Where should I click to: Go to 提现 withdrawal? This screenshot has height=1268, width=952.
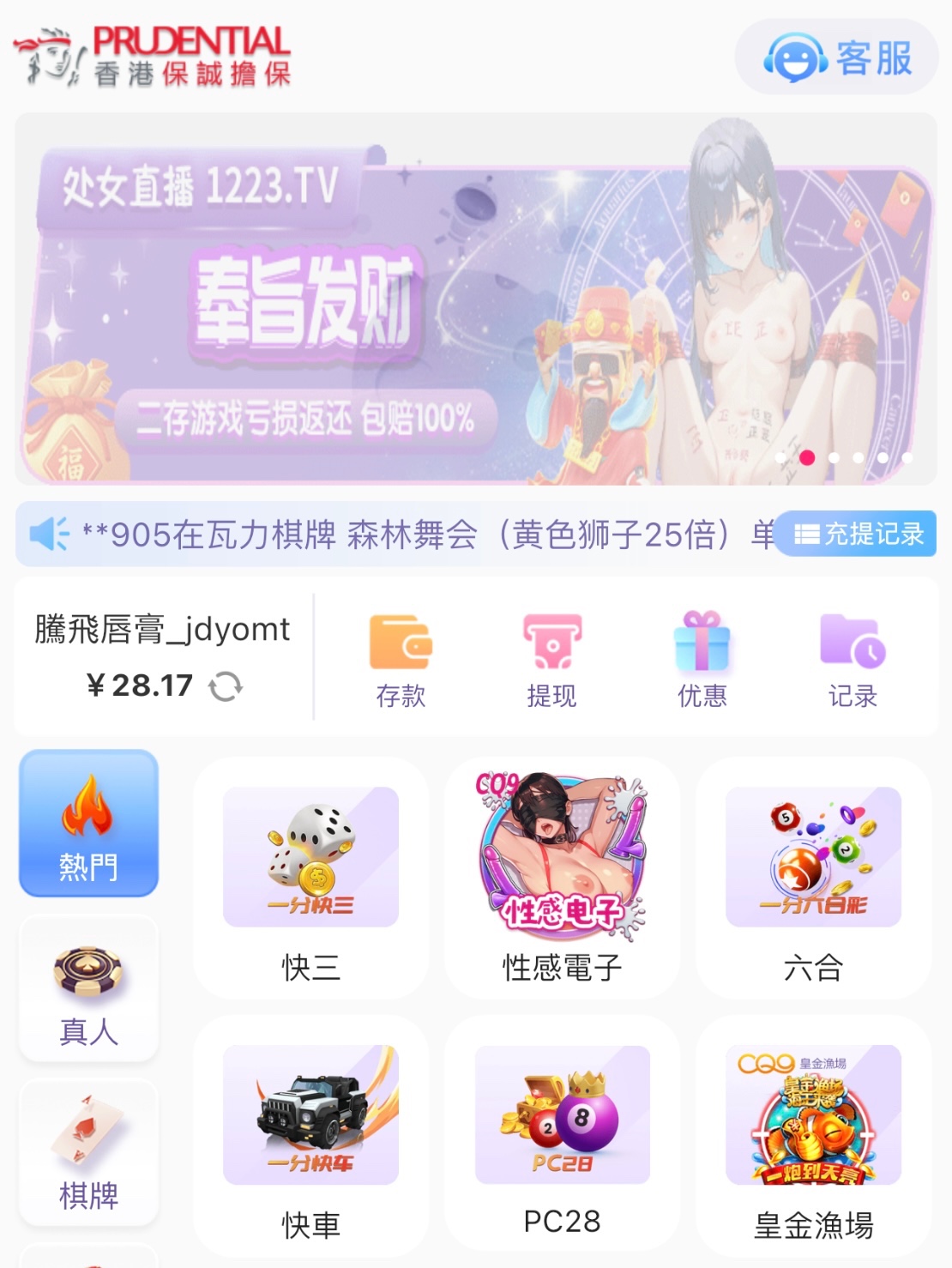(551, 660)
